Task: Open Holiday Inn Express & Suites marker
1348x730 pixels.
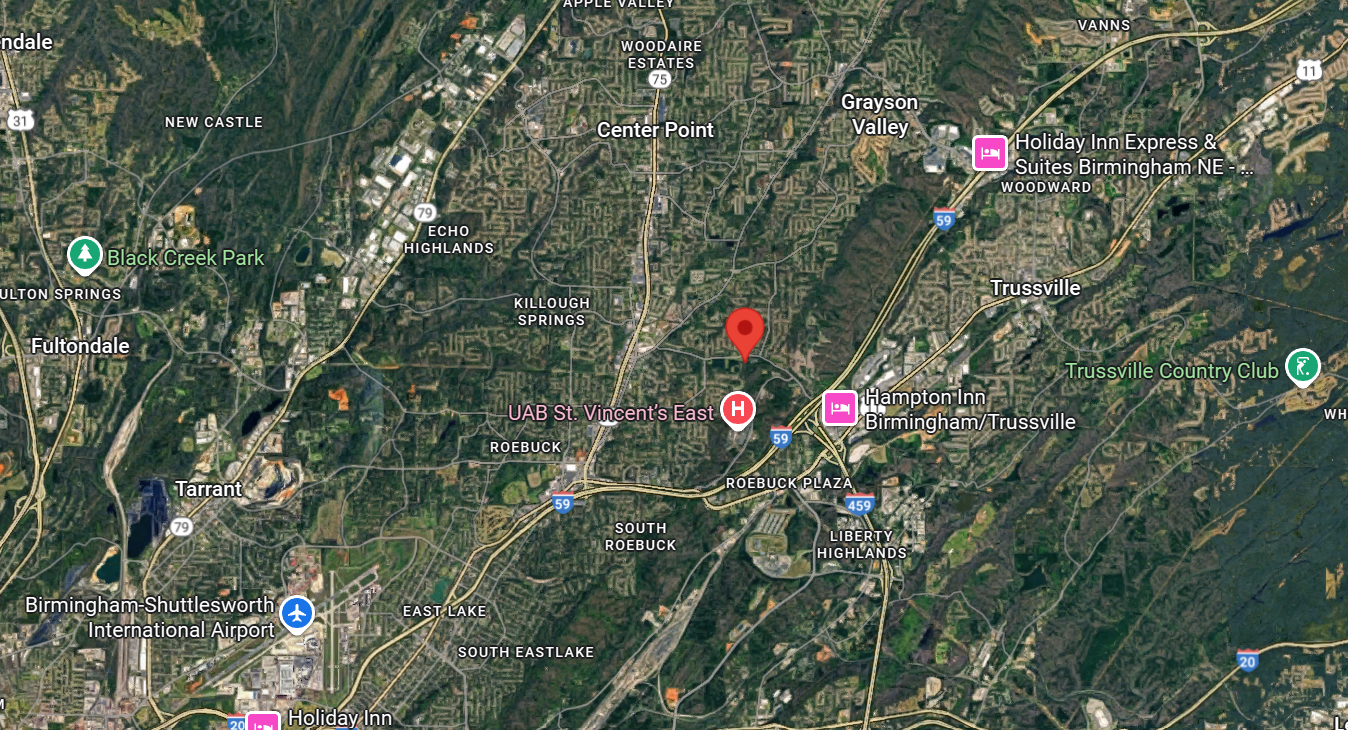Action: 989,153
